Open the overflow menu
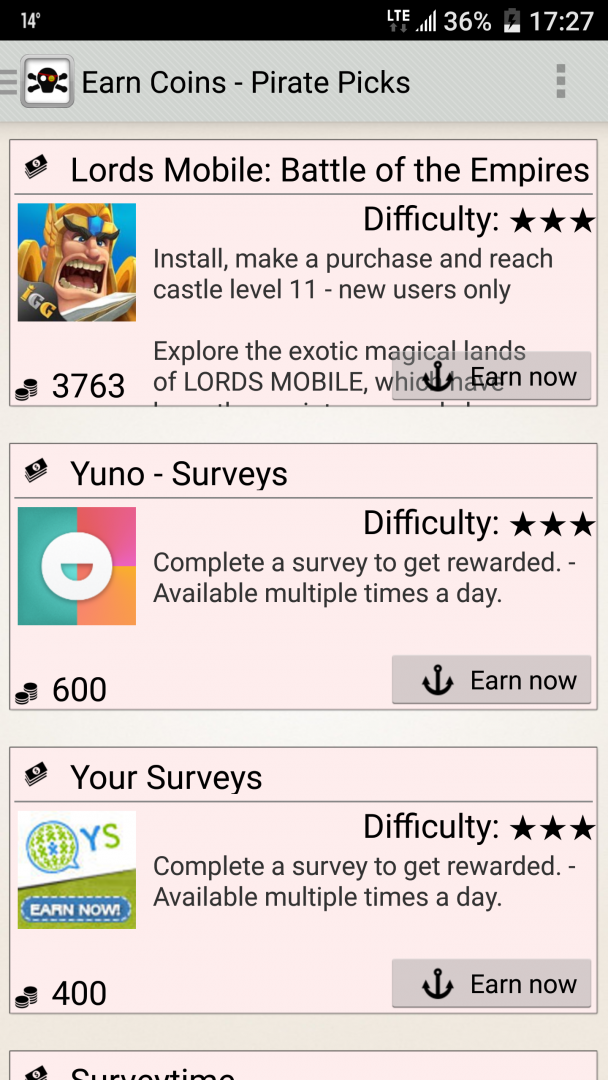Image resolution: width=608 pixels, height=1080 pixels. [x=560, y=82]
